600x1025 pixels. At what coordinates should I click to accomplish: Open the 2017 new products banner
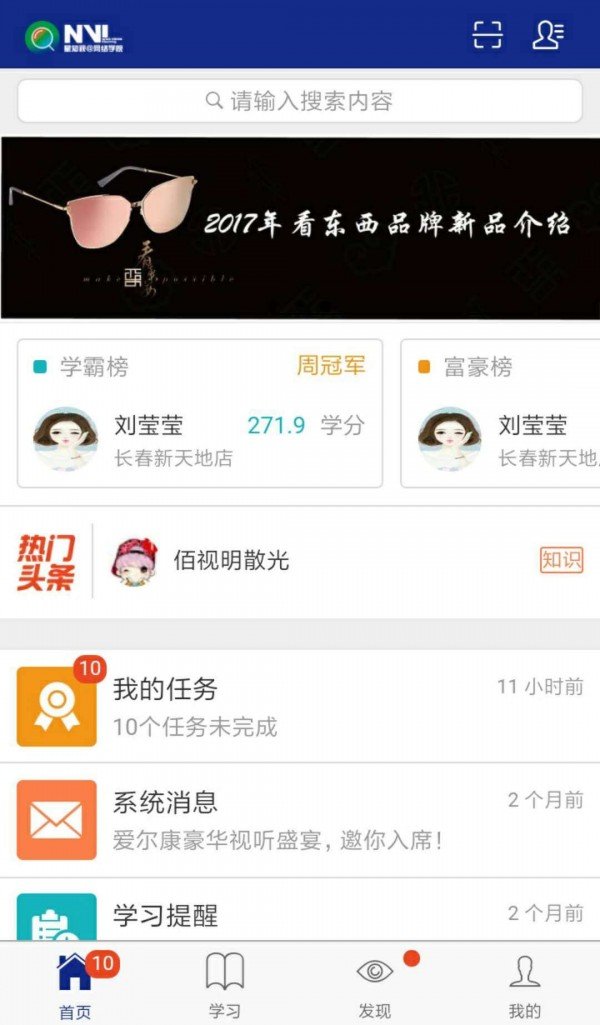tap(300, 228)
